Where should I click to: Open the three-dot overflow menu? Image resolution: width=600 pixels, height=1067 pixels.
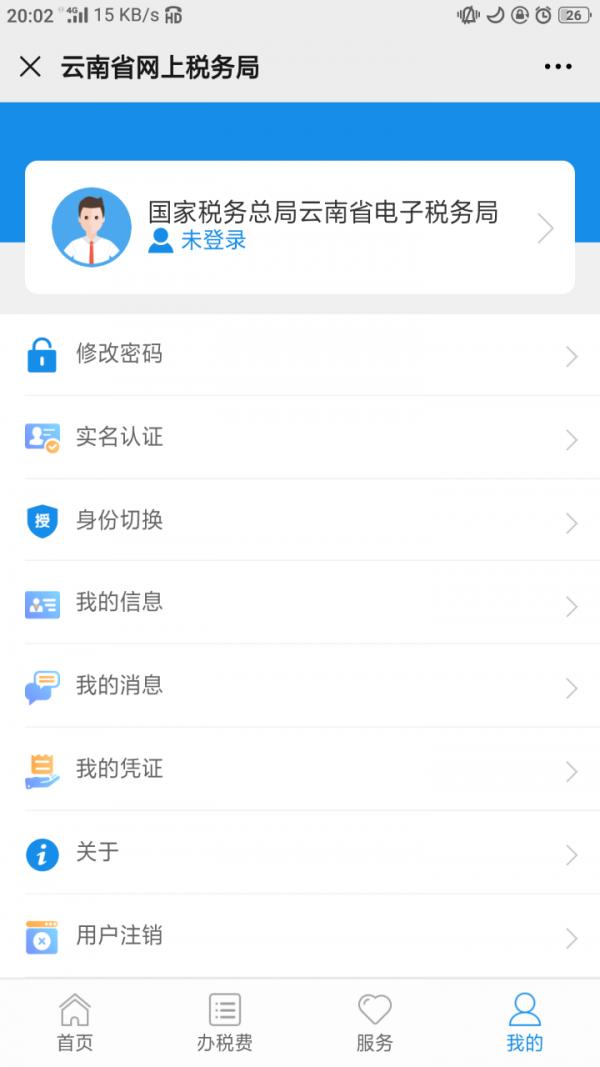pos(558,67)
